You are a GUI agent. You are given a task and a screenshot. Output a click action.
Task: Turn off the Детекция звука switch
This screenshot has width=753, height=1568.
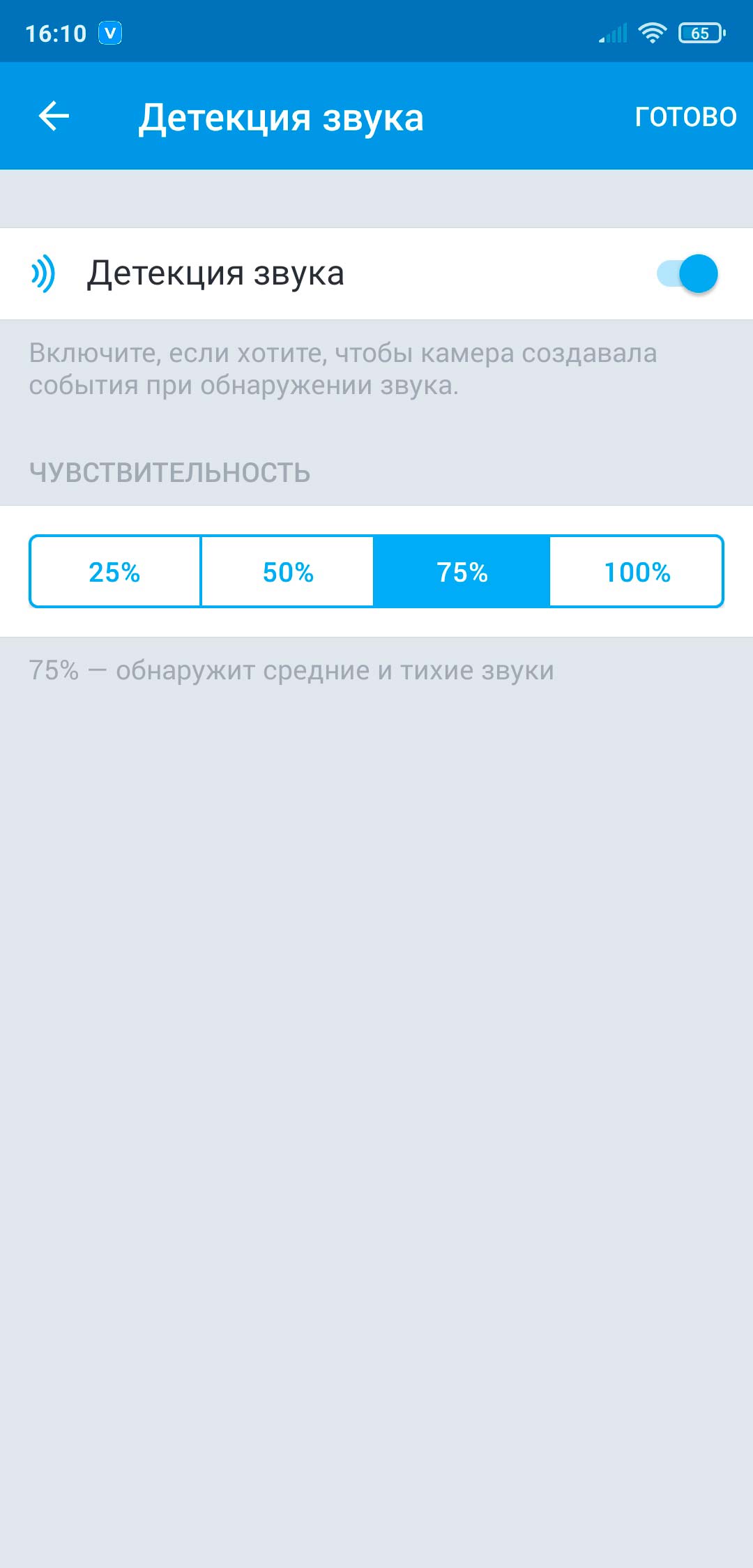(x=687, y=273)
